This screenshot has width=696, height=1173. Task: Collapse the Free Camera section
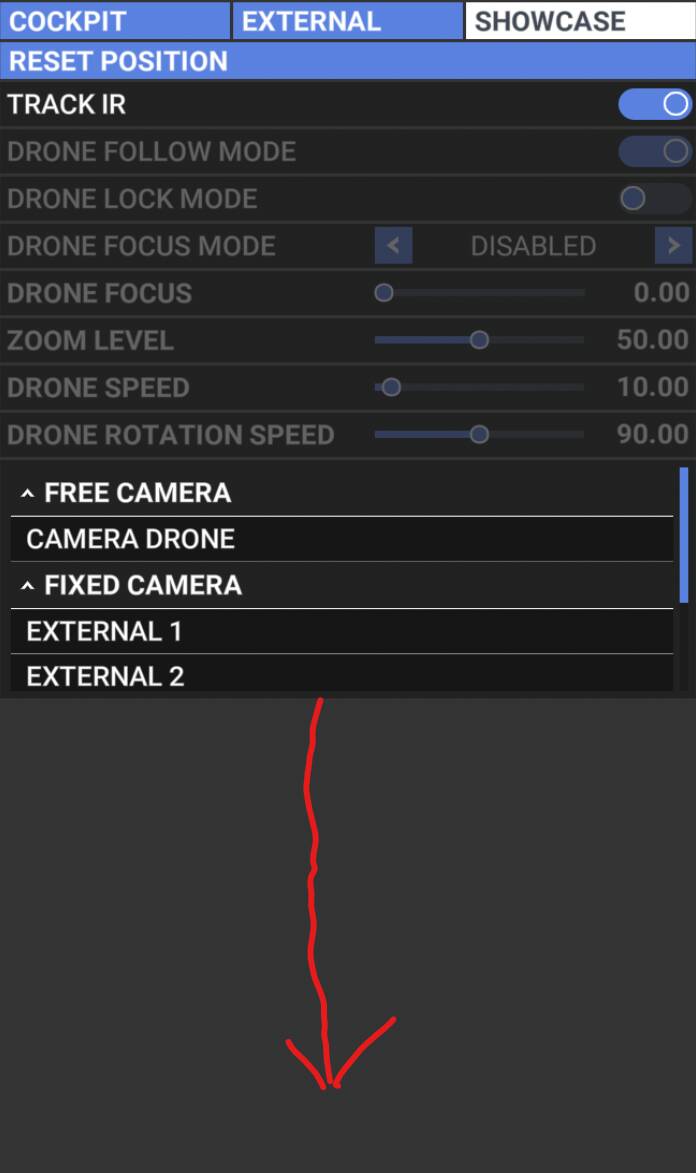point(28,493)
